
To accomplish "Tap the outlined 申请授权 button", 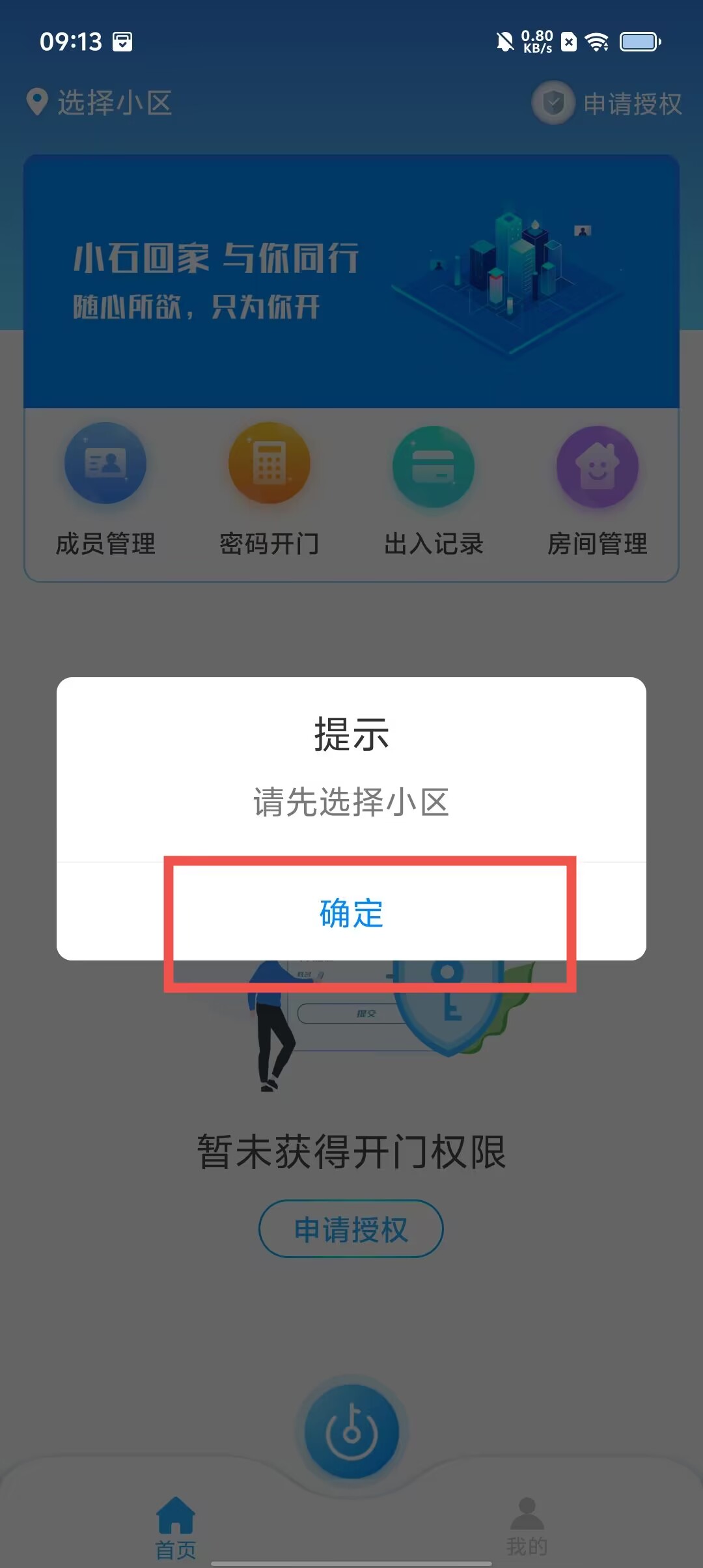I will (351, 1229).
